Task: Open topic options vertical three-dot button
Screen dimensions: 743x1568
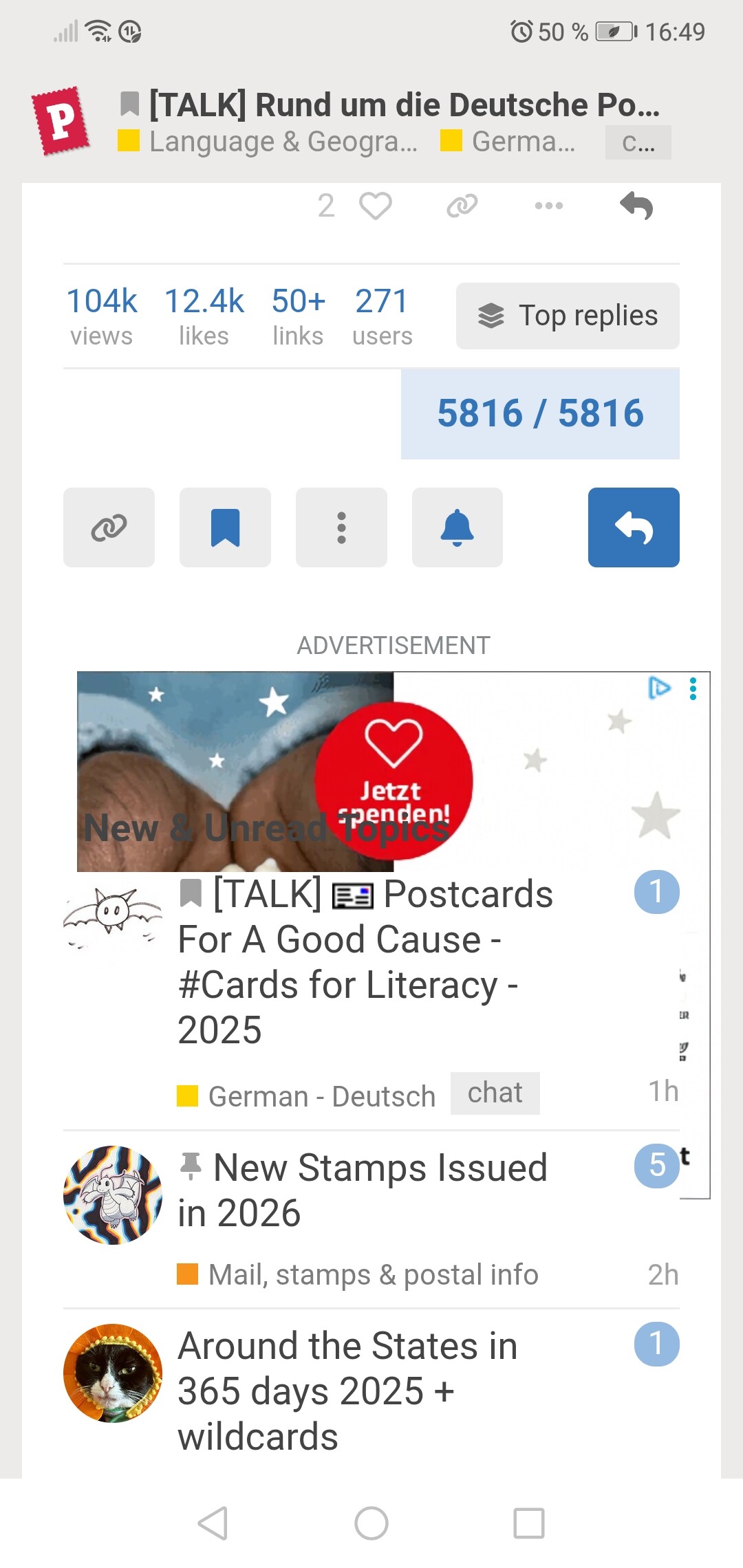Action: click(x=341, y=527)
